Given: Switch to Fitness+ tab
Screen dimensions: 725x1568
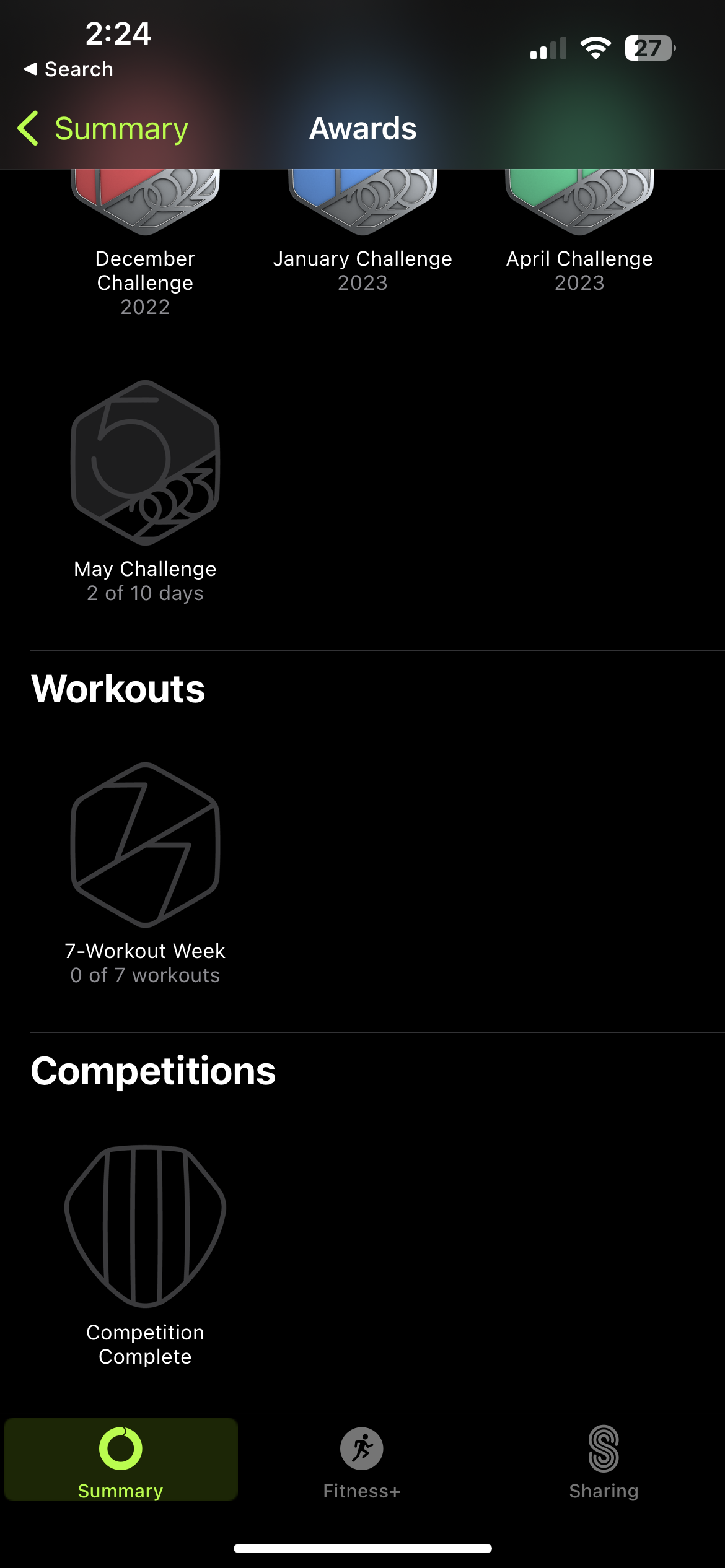Looking at the screenshot, I should point(362,1461).
